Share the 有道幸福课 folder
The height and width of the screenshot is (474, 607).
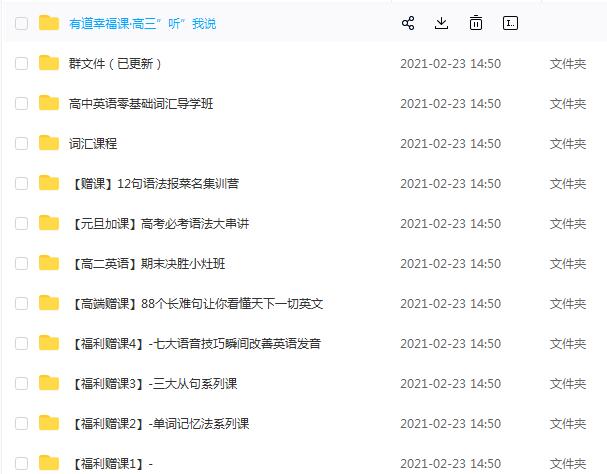(x=407, y=23)
